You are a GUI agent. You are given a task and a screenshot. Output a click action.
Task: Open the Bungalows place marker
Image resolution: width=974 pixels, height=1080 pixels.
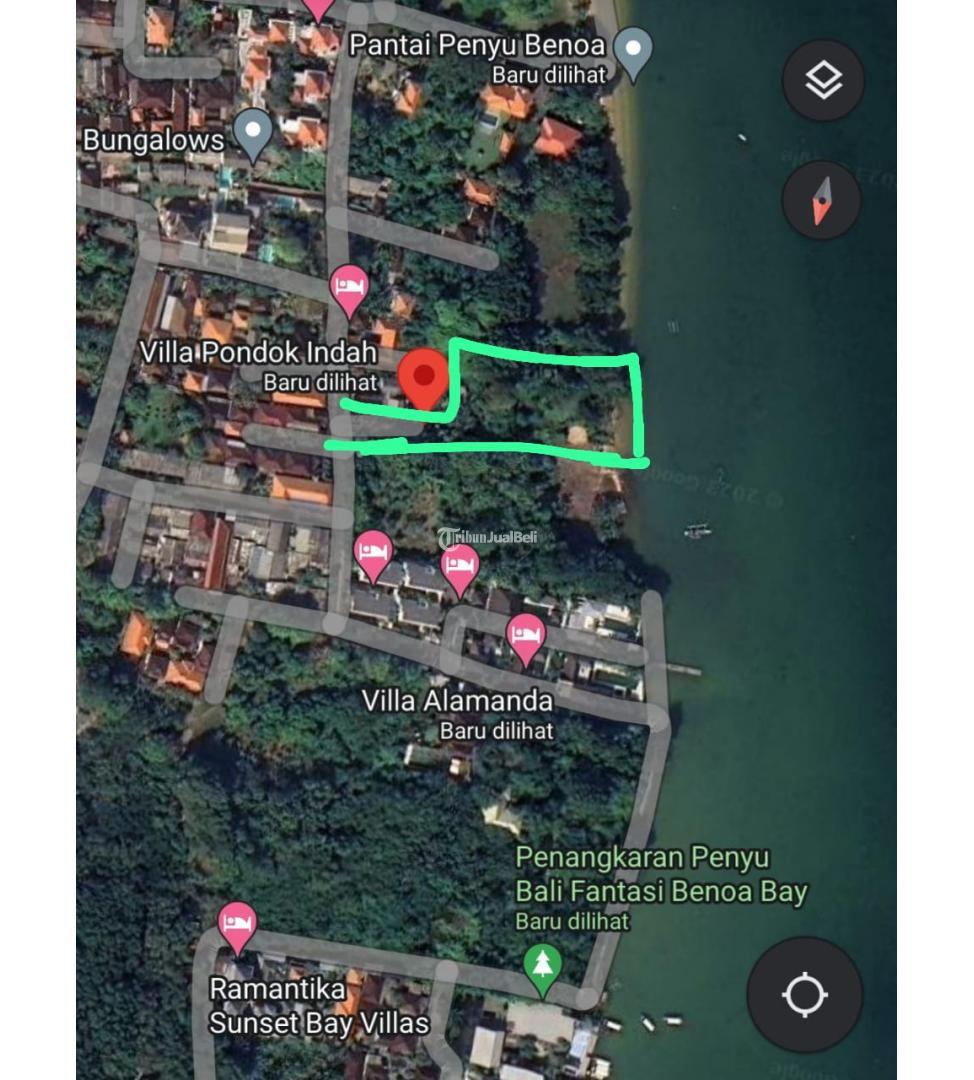coord(253,133)
